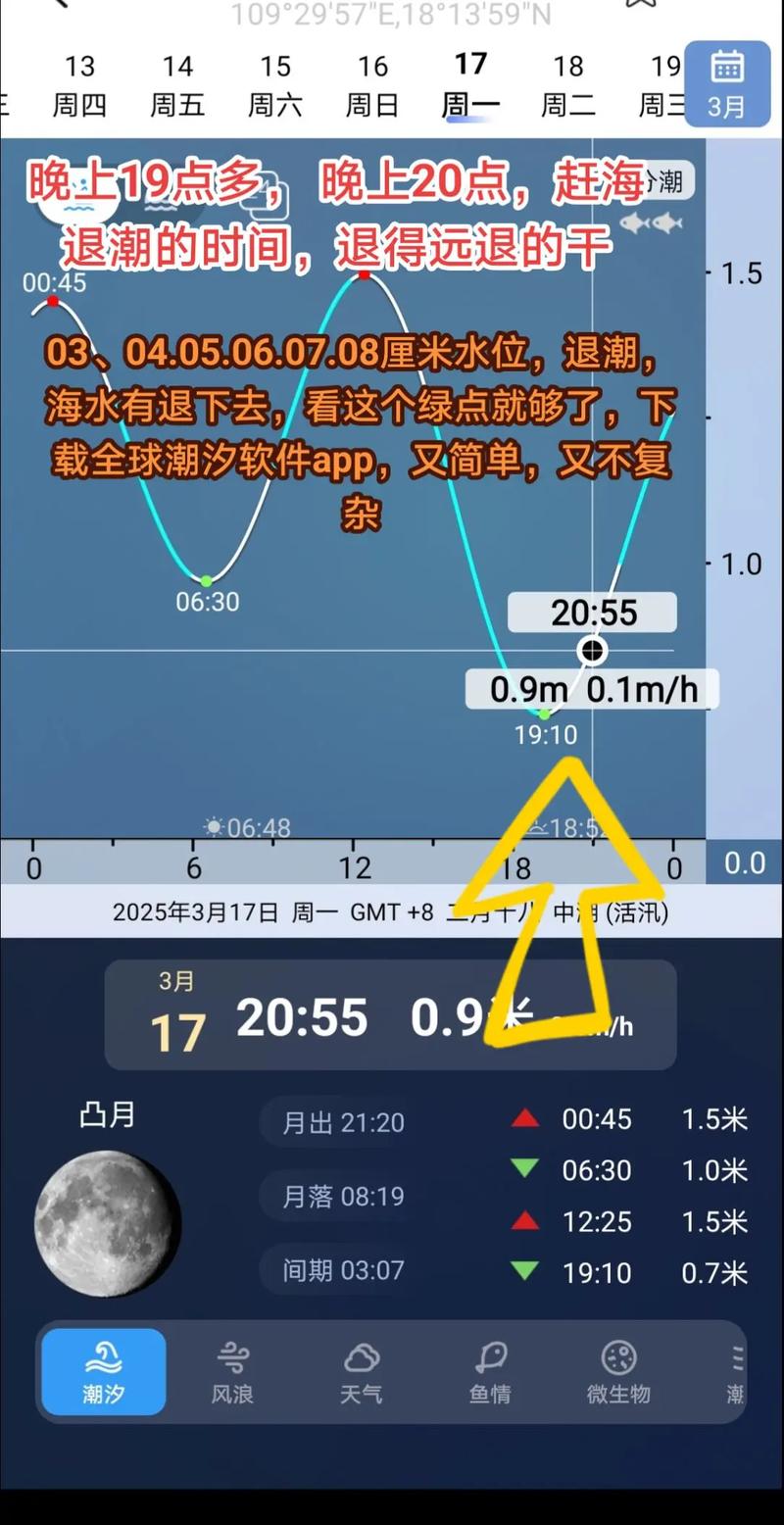The width and height of the screenshot is (784, 1525).
Task: Switch to Saturday the 15th (周六)
Action: pos(274,85)
